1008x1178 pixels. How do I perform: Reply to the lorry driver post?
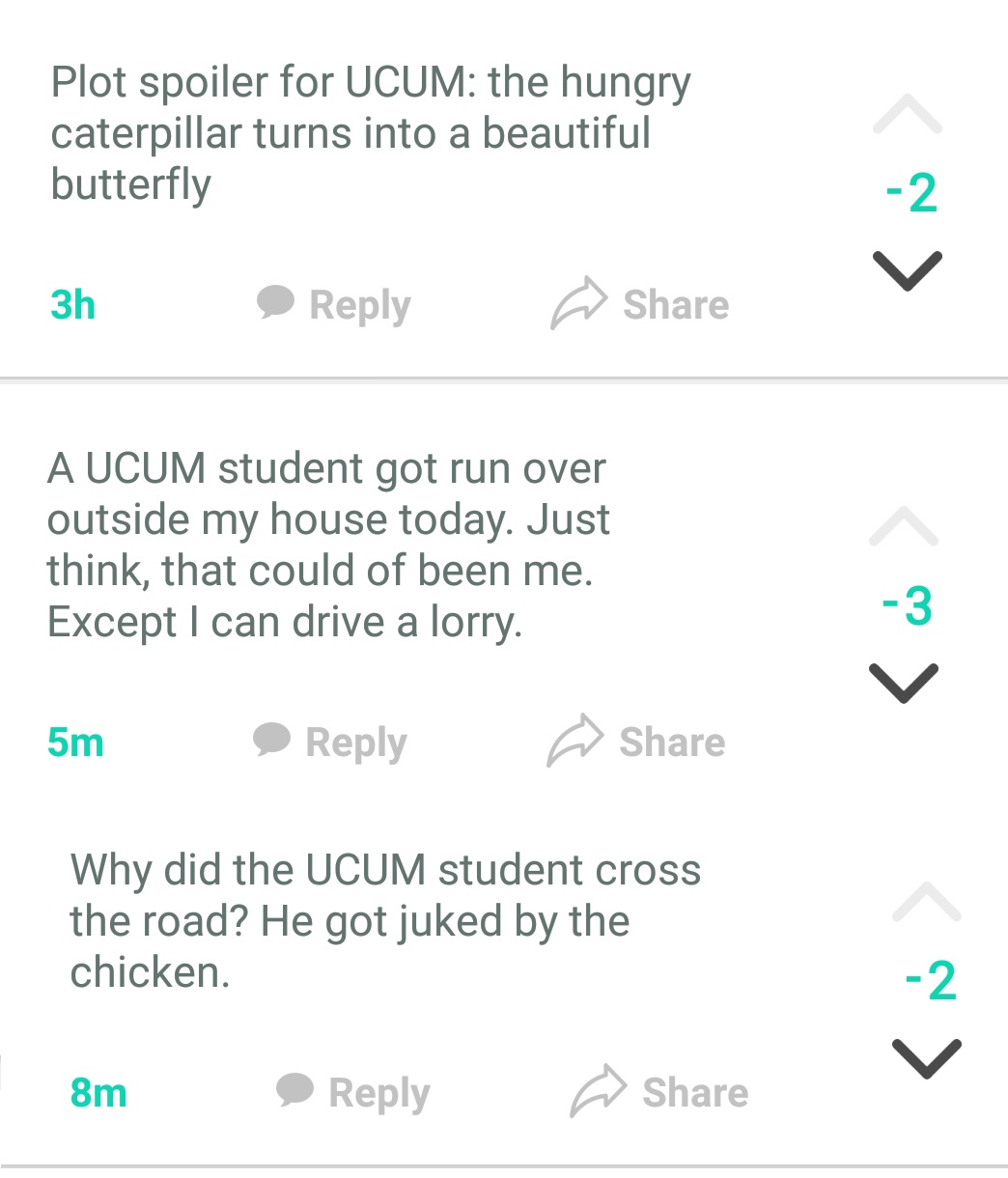[x=330, y=742]
